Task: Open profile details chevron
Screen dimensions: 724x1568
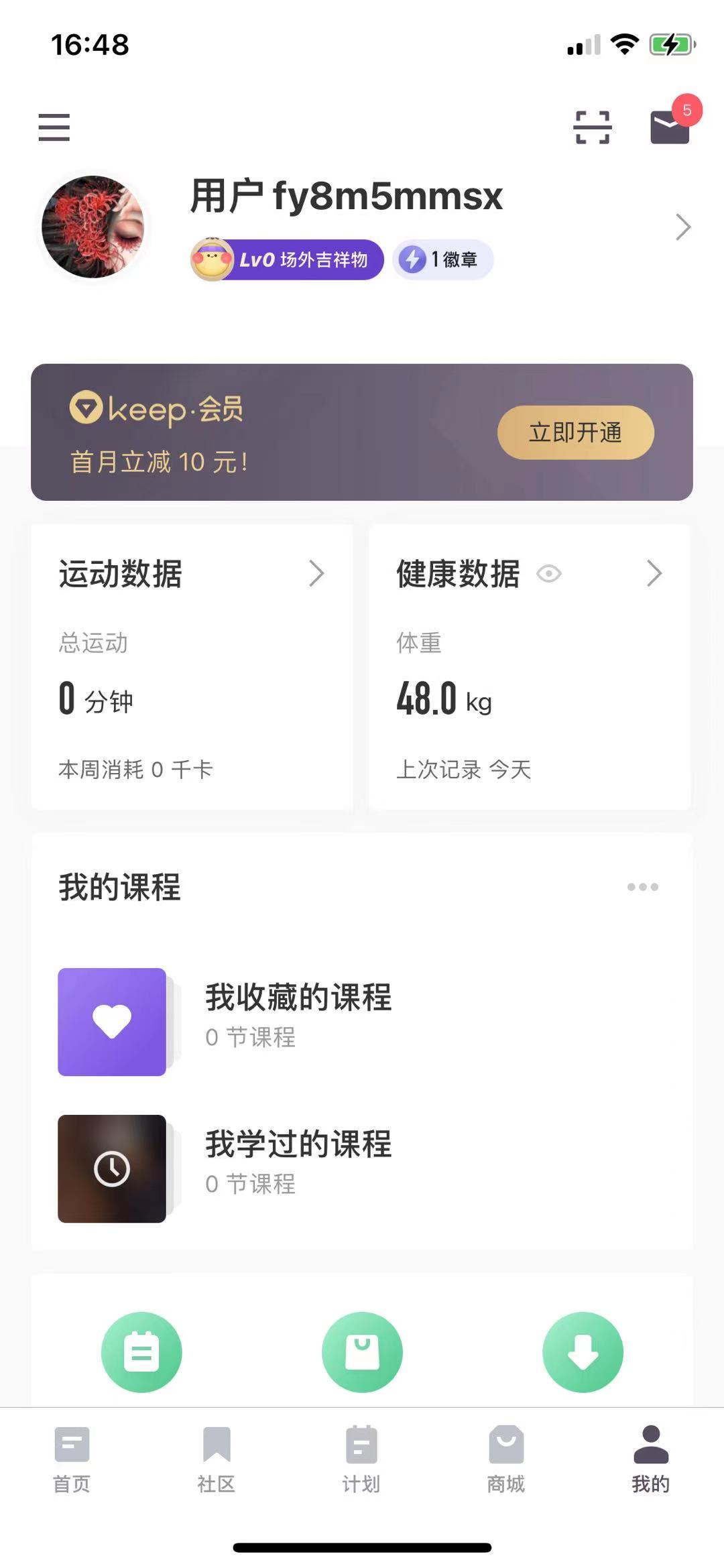Action: coord(682,227)
